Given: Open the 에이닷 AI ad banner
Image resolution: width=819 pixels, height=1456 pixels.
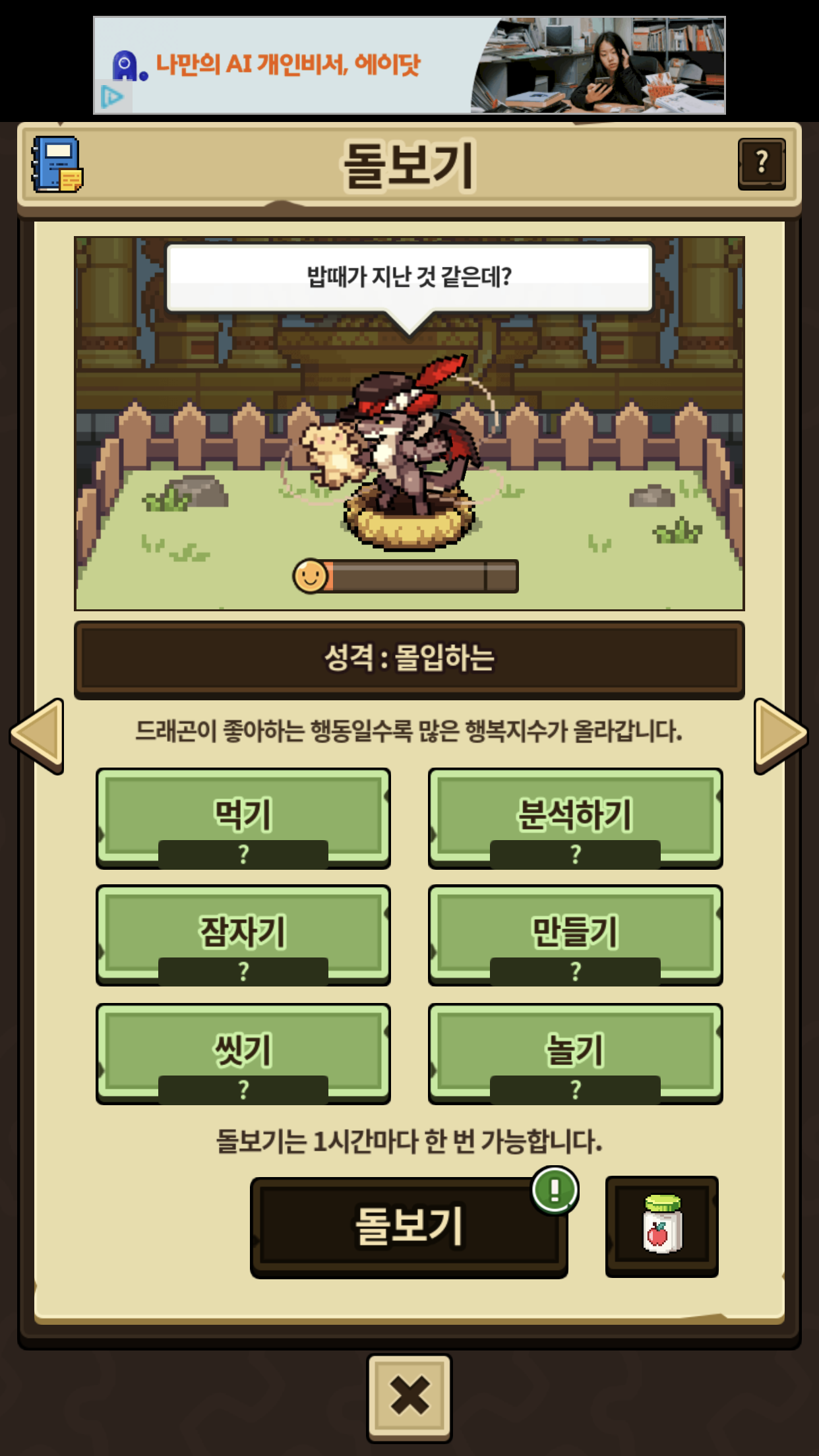Looking at the screenshot, I should click(409, 65).
